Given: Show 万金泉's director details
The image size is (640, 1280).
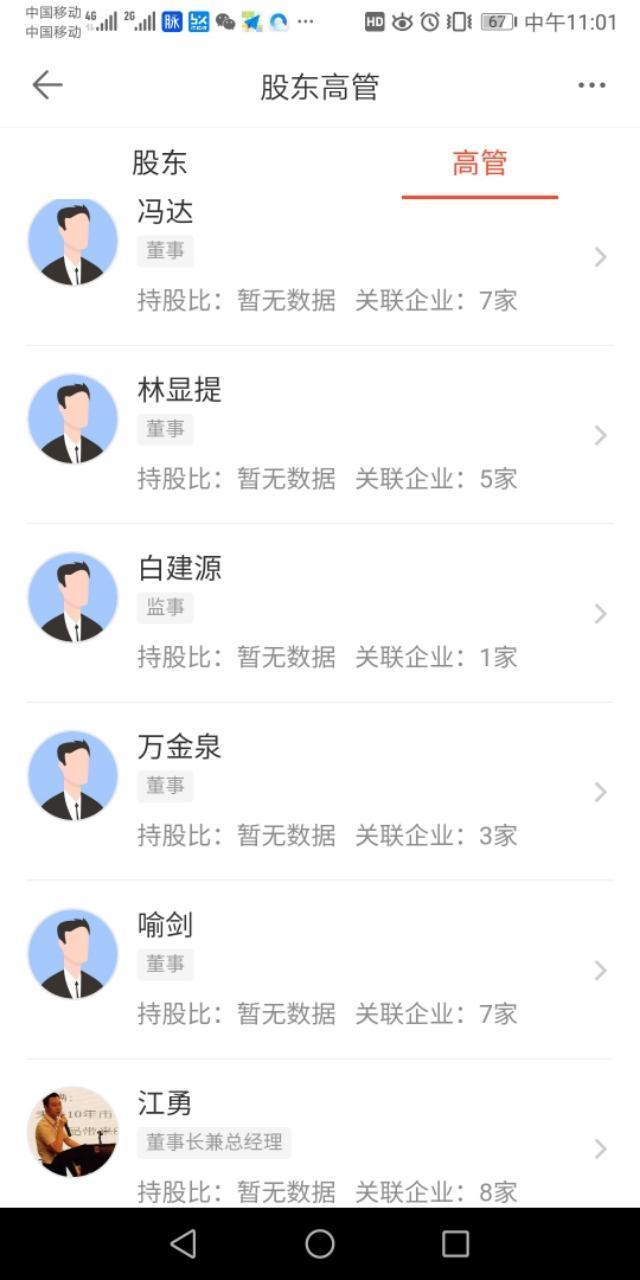Looking at the screenshot, I should pyautogui.click(x=320, y=791).
